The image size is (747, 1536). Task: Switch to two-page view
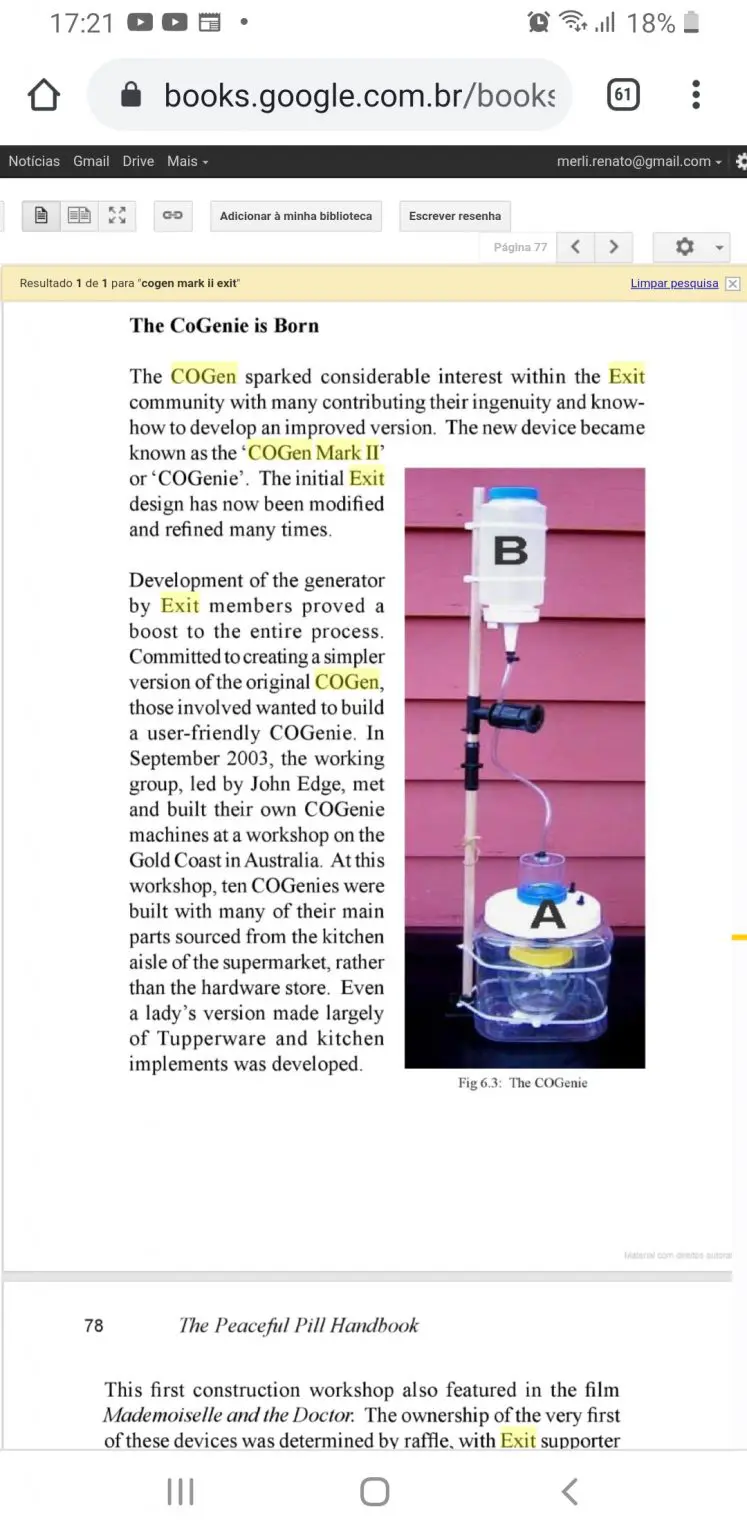point(79,215)
